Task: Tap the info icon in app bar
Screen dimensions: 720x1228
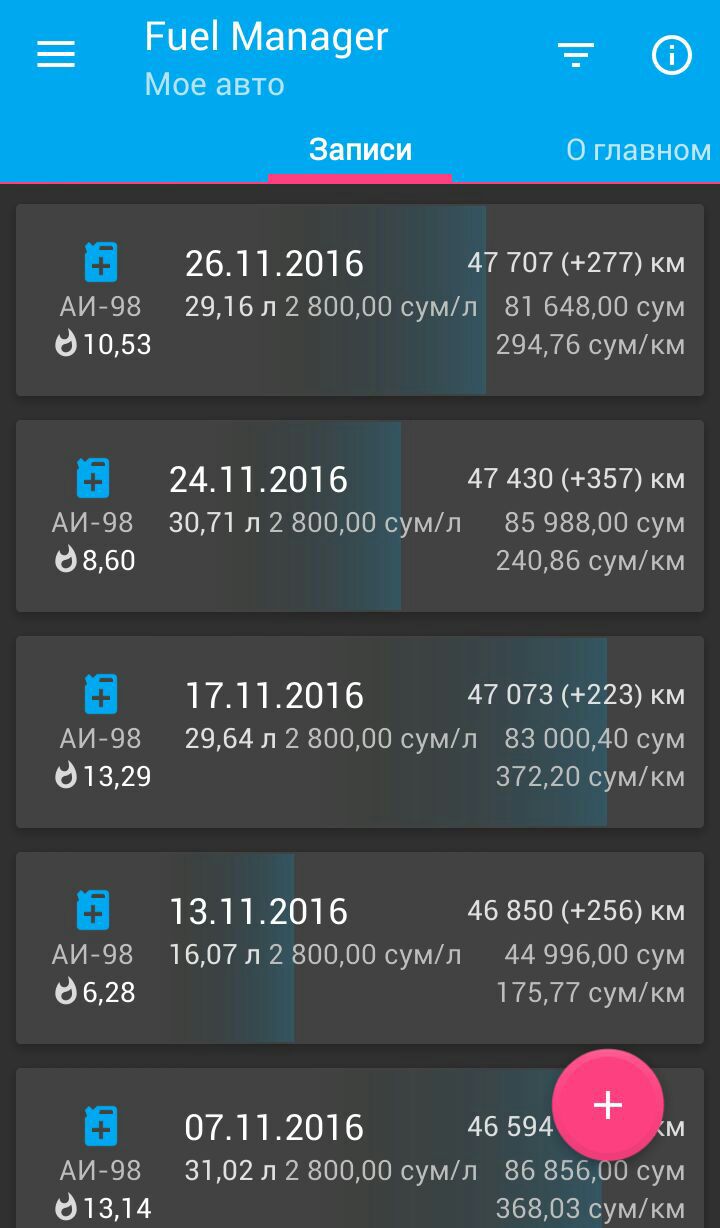Action: (672, 55)
